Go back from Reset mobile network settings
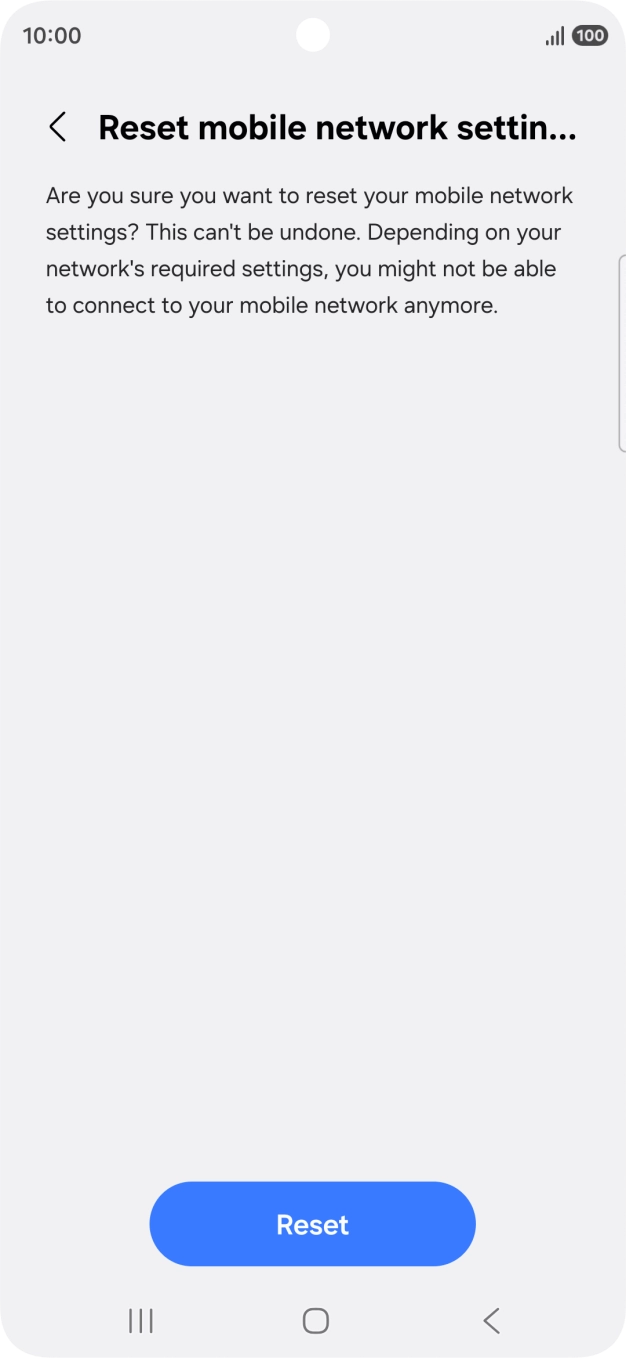The width and height of the screenshot is (626, 1358). pyautogui.click(x=58, y=128)
